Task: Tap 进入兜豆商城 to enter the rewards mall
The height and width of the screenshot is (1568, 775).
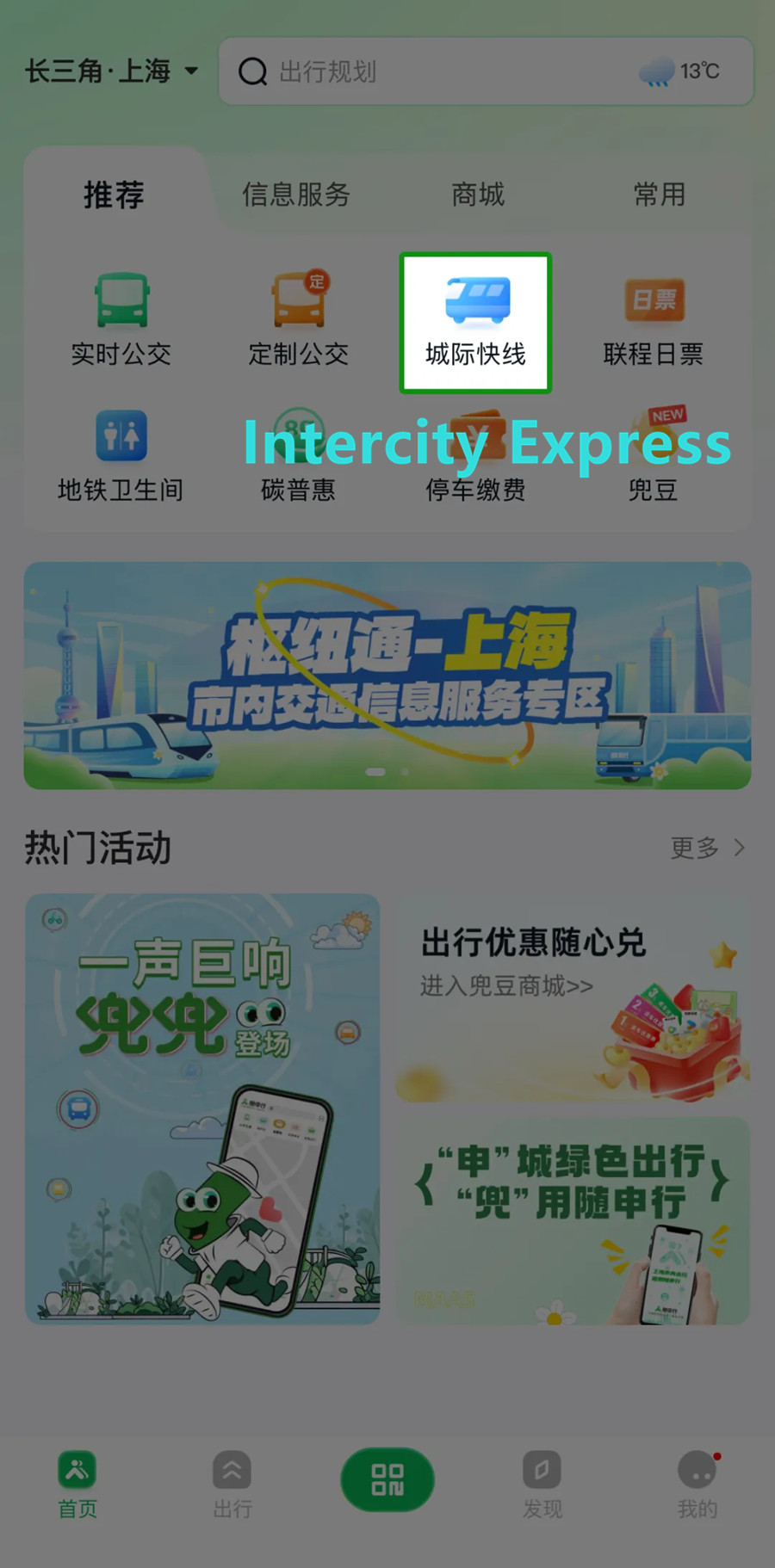Action: point(503,986)
